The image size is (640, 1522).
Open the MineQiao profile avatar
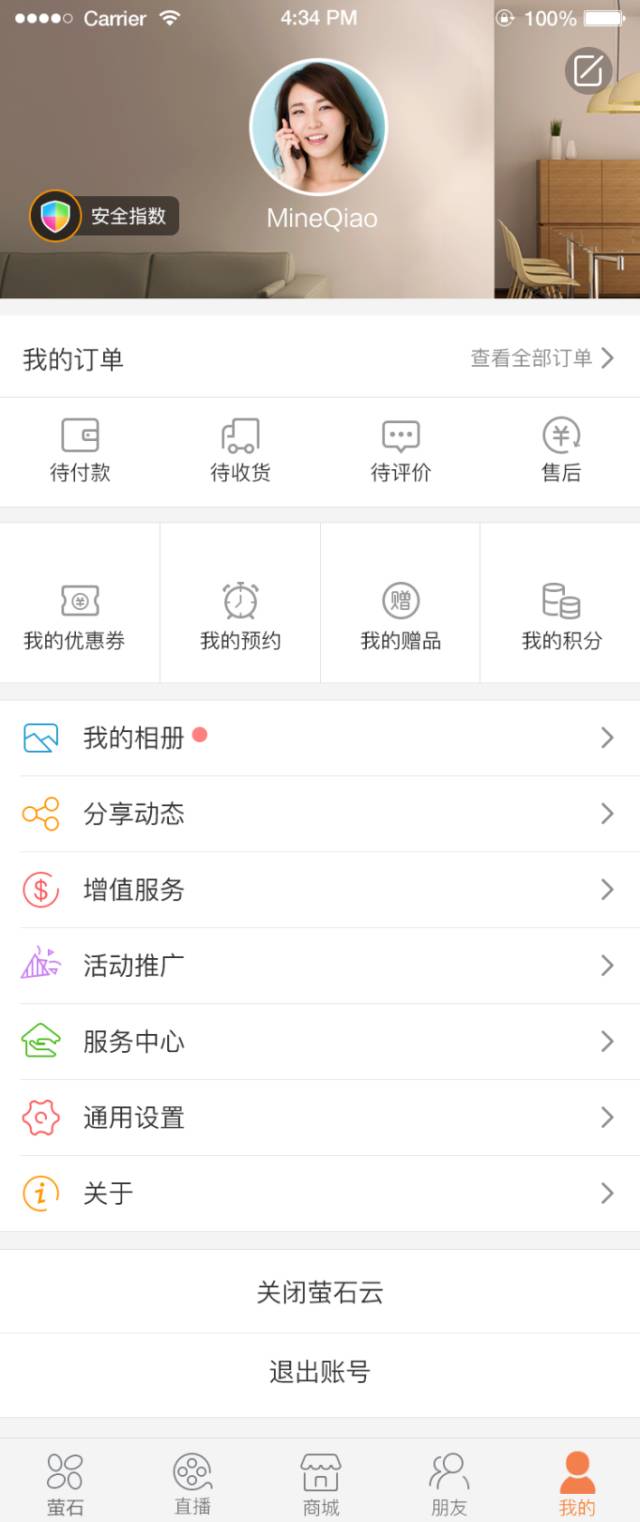[318, 127]
